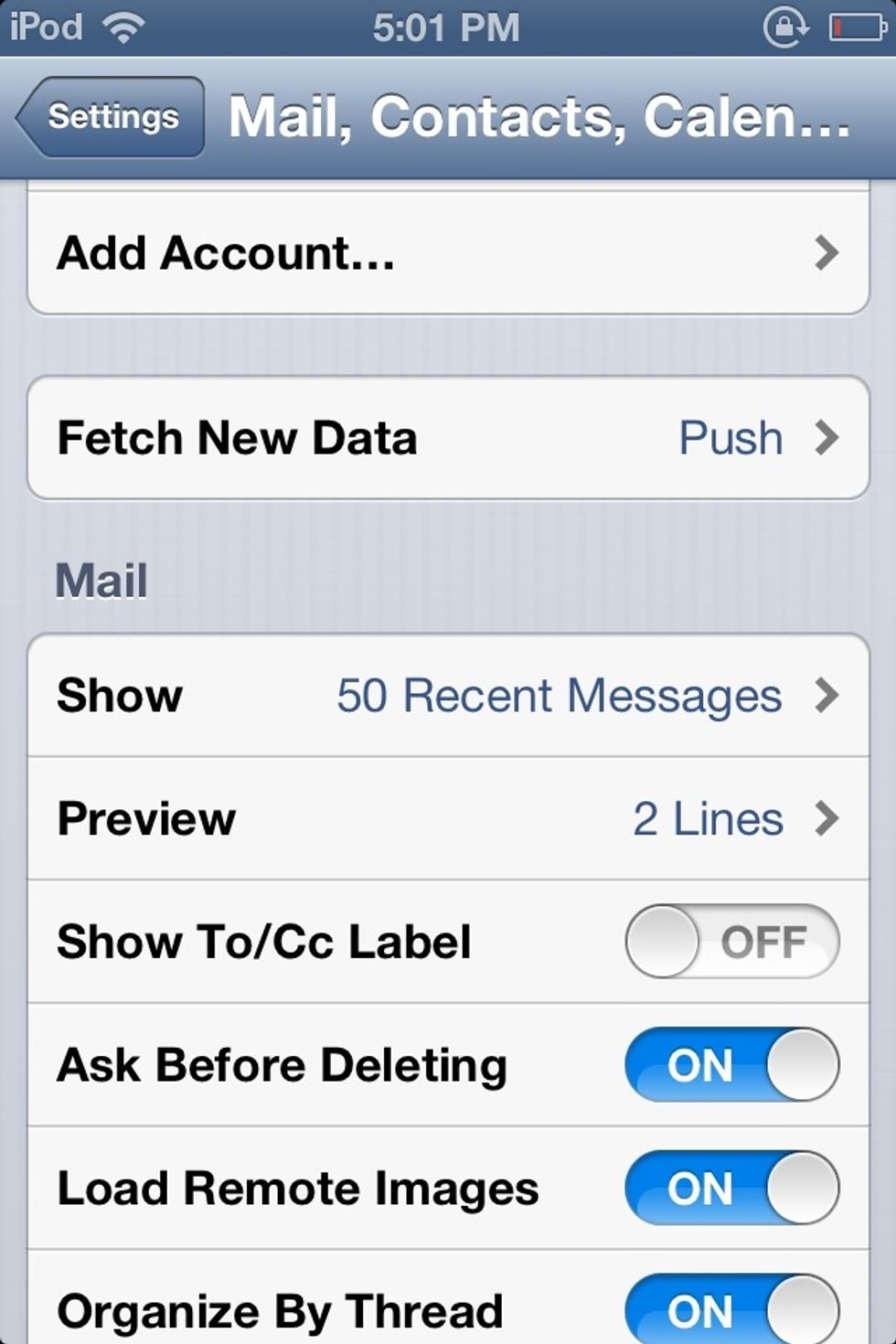This screenshot has width=896, height=1344.
Task: Expand the Show row chevron
Action: tap(829, 695)
